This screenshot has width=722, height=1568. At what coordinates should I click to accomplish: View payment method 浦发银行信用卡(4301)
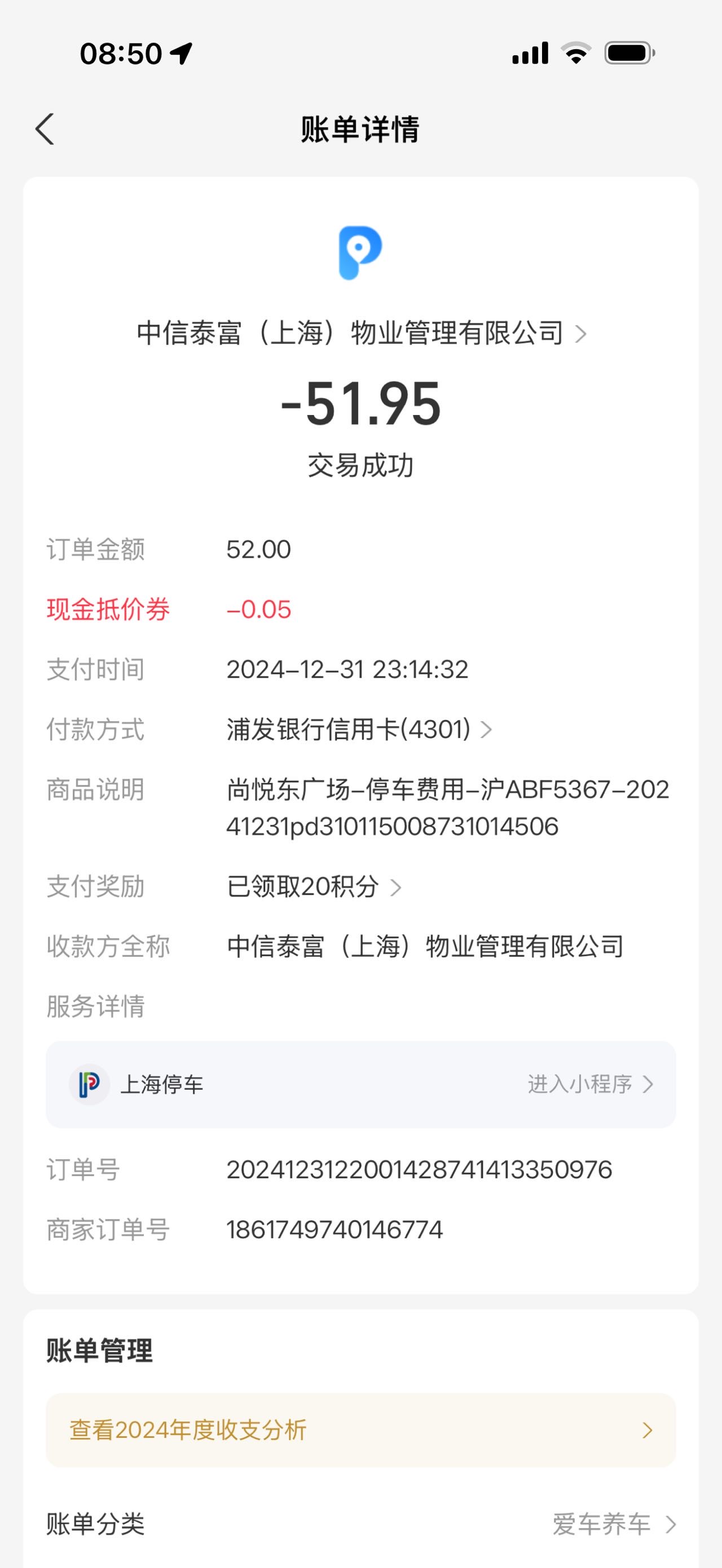(359, 729)
